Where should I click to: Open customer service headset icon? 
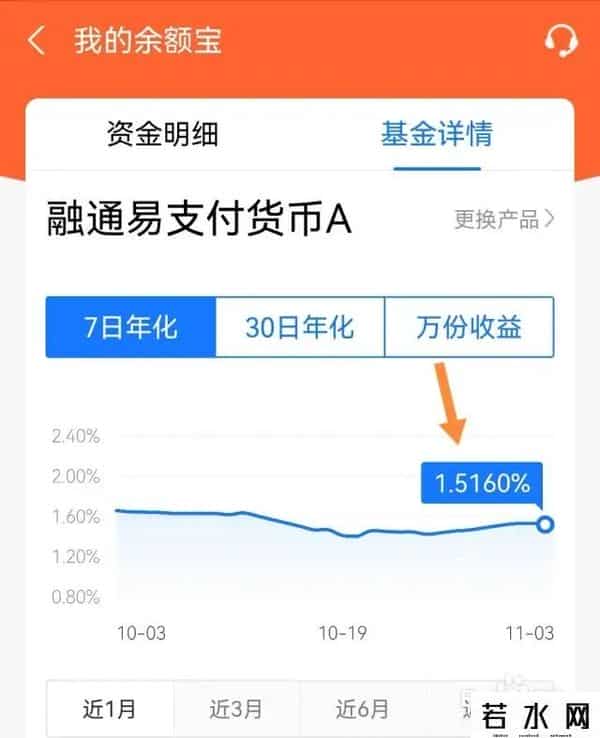coord(561,41)
